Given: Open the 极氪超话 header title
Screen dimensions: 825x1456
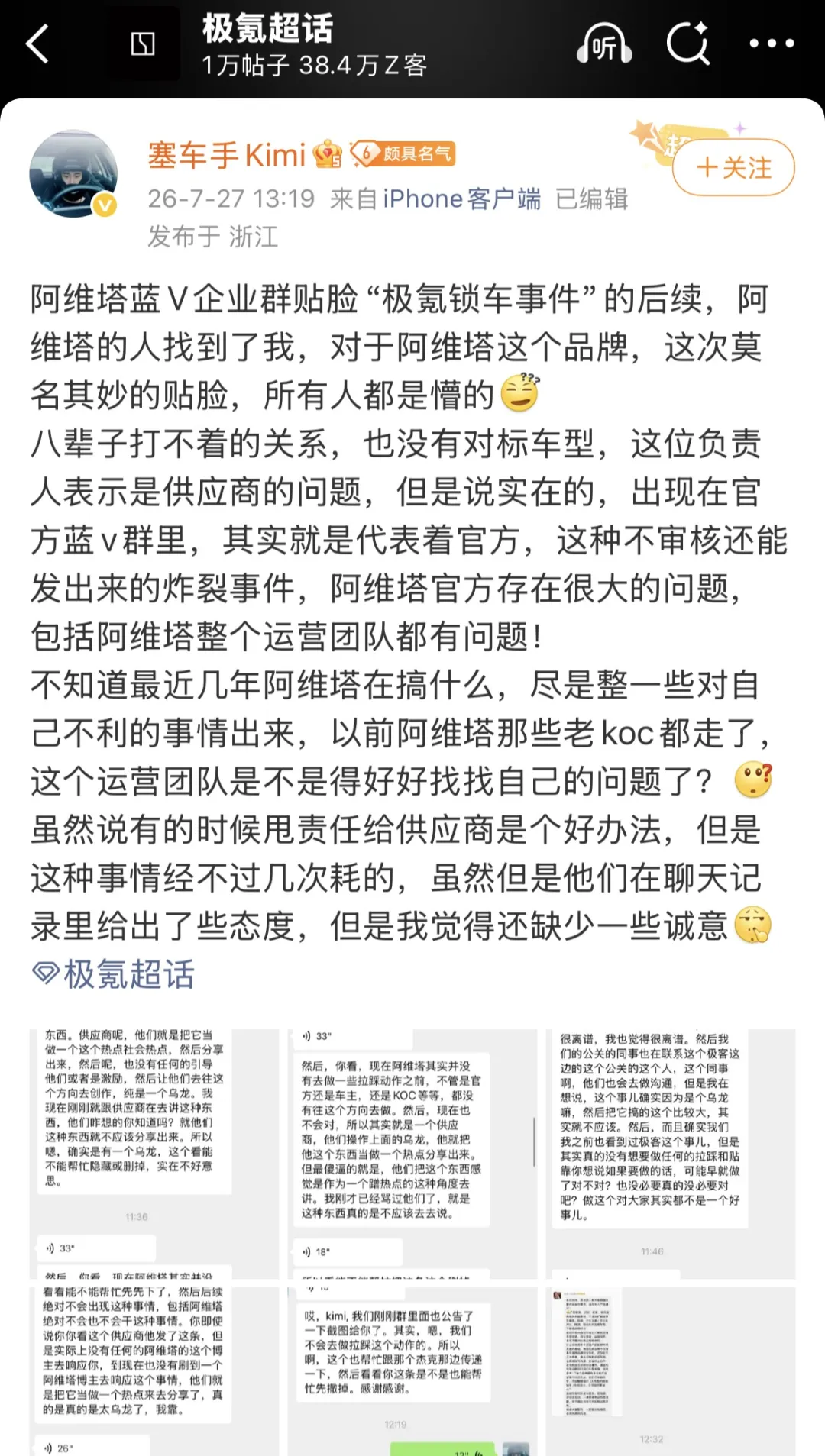Looking at the screenshot, I should click(267, 29).
